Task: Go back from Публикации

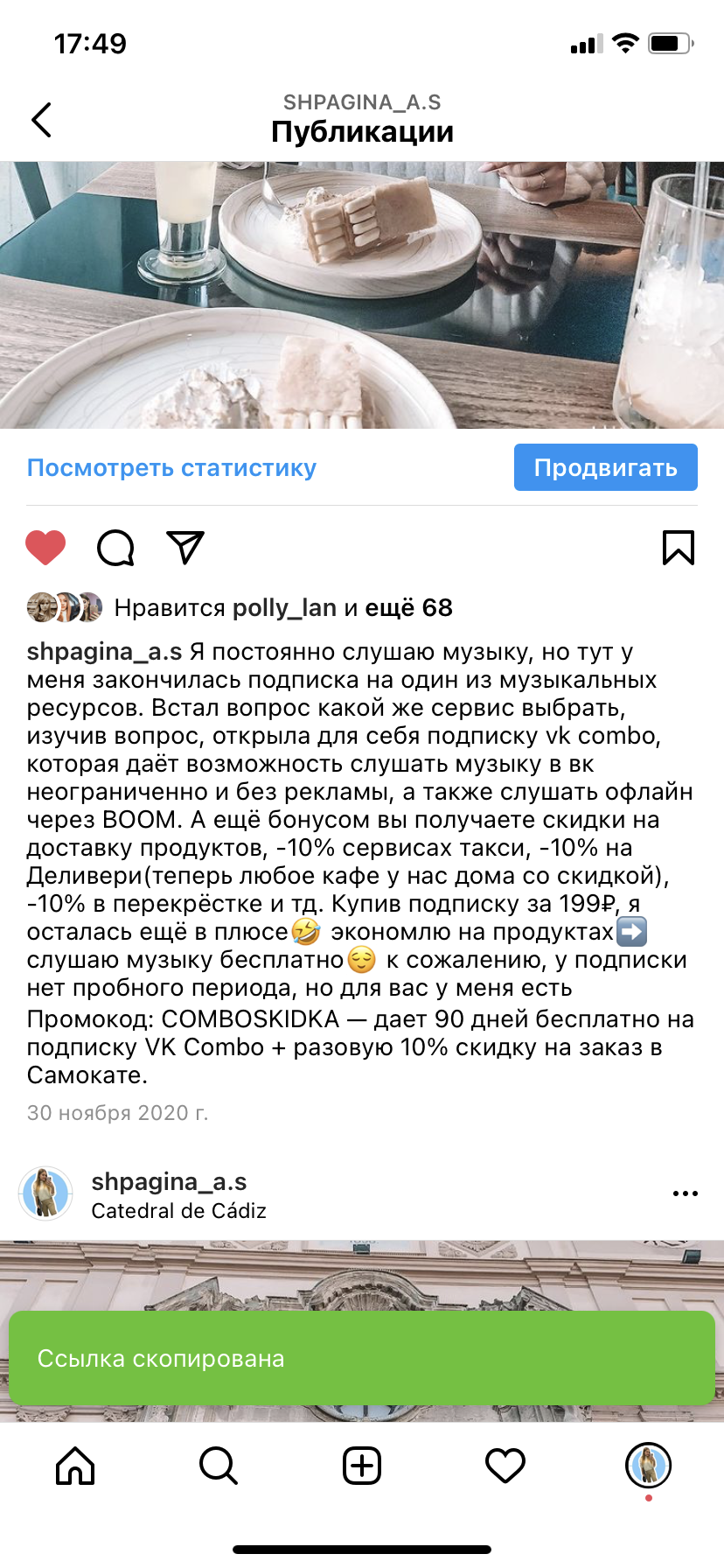Action: coord(41,120)
